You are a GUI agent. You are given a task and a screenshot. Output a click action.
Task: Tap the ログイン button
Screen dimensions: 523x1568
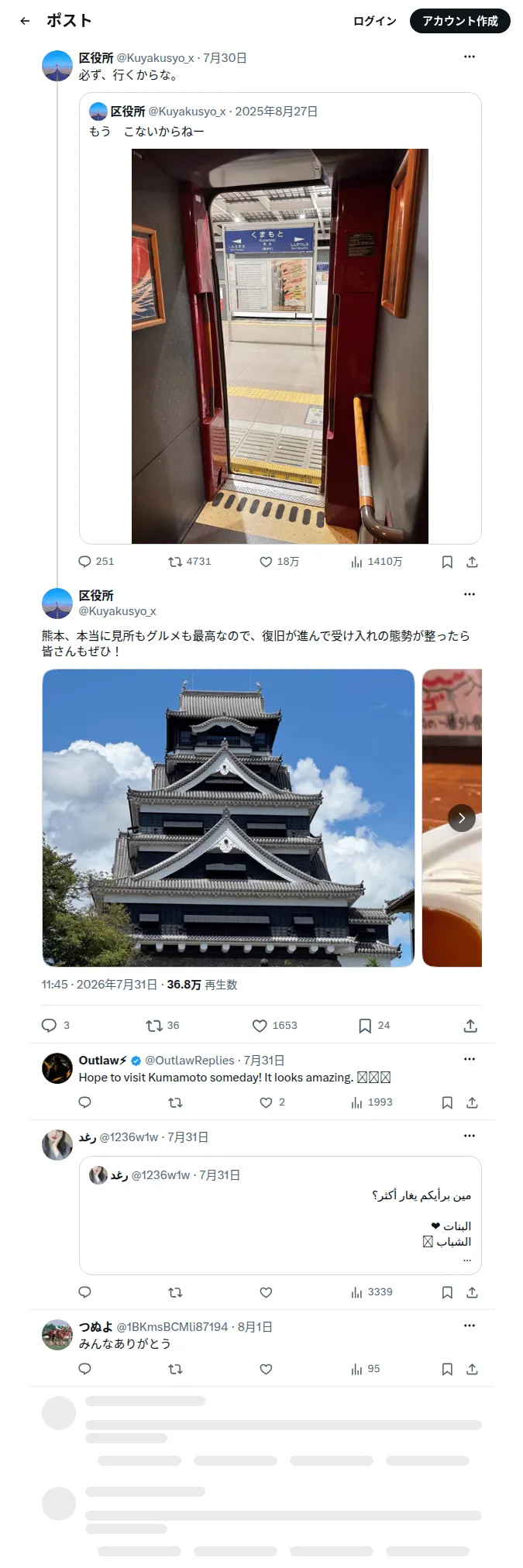[x=374, y=21]
